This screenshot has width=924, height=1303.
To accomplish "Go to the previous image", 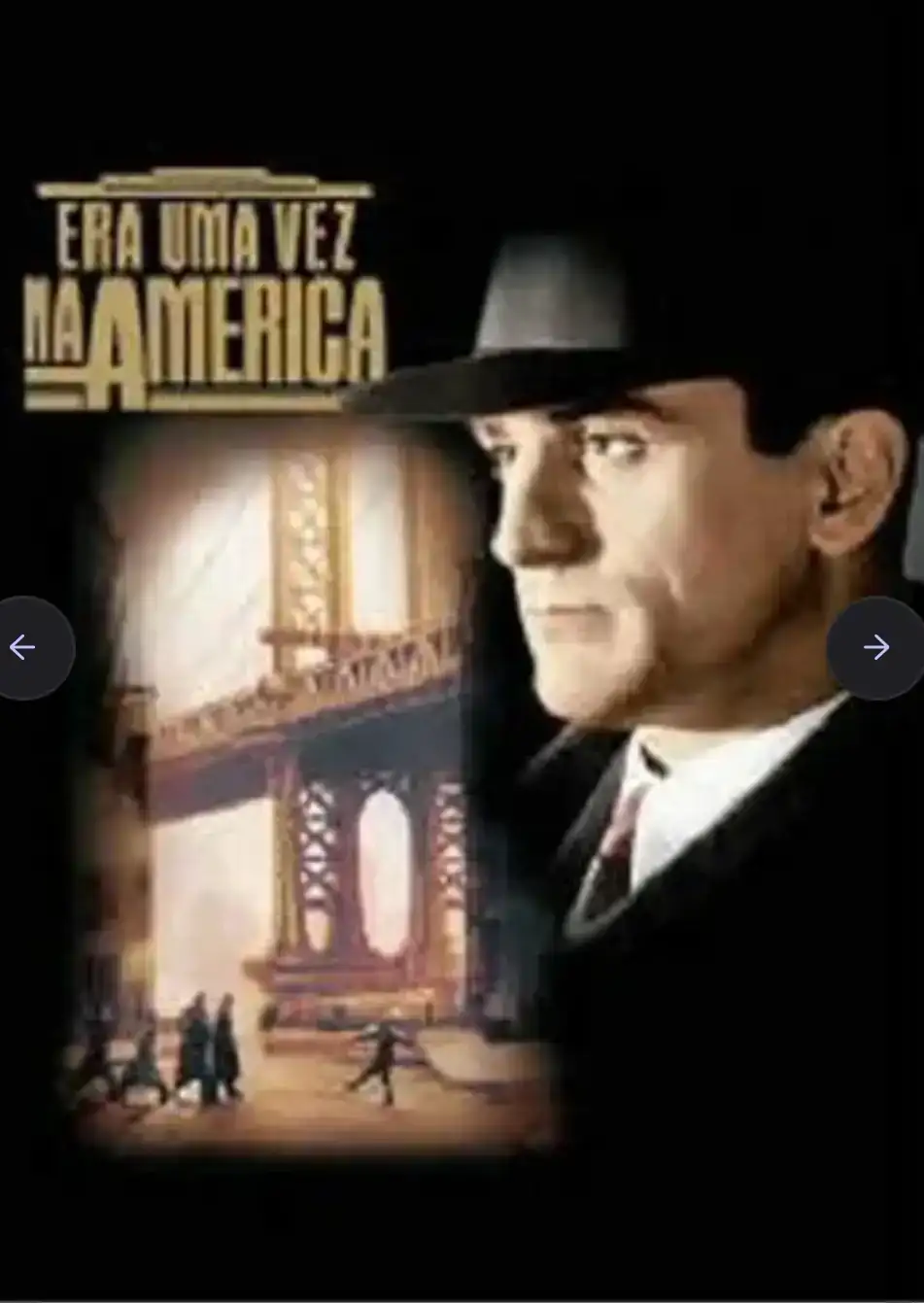I will [24, 647].
